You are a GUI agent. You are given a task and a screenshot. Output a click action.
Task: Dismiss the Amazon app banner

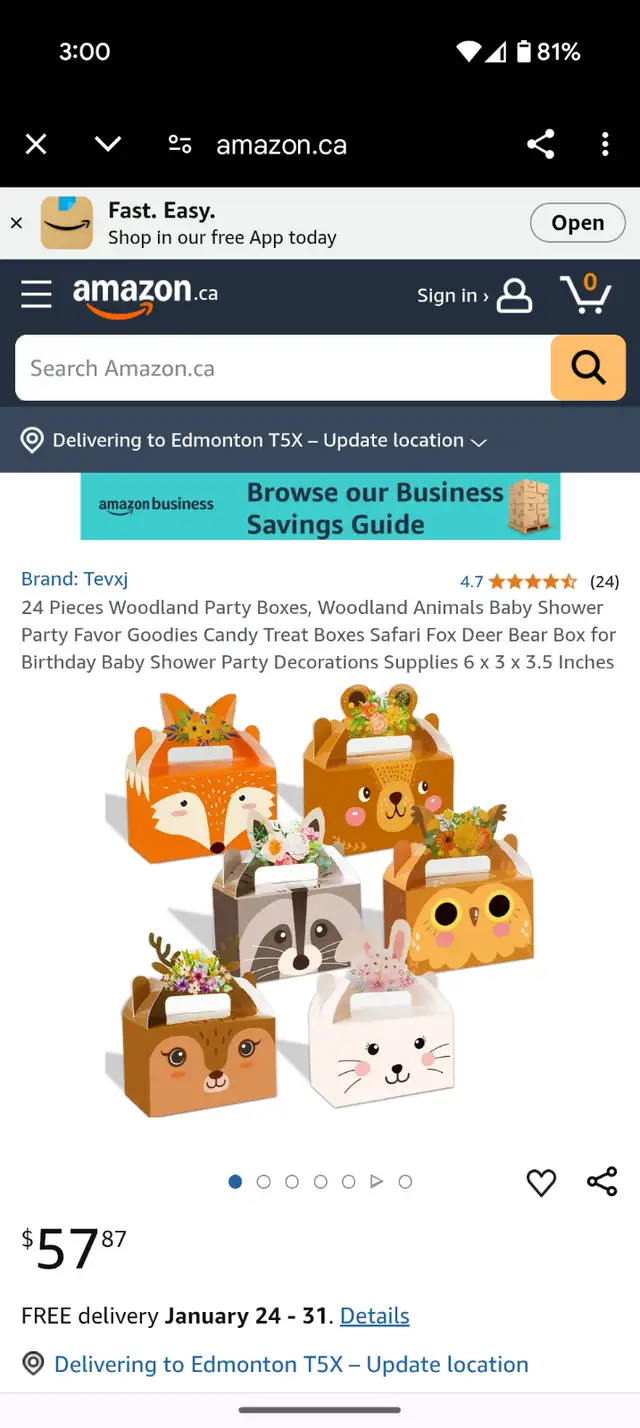pos(16,223)
